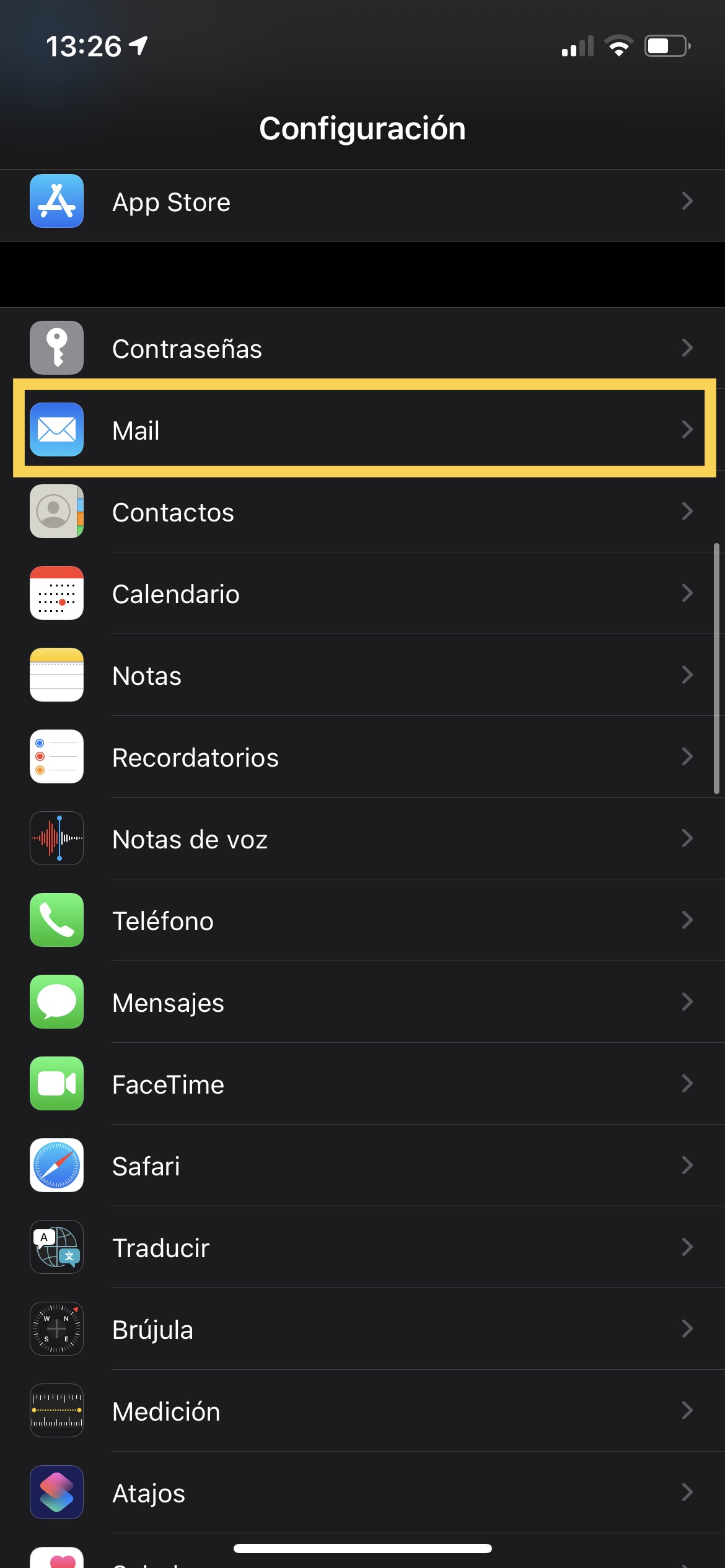Open Teléfono settings

tap(362, 920)
